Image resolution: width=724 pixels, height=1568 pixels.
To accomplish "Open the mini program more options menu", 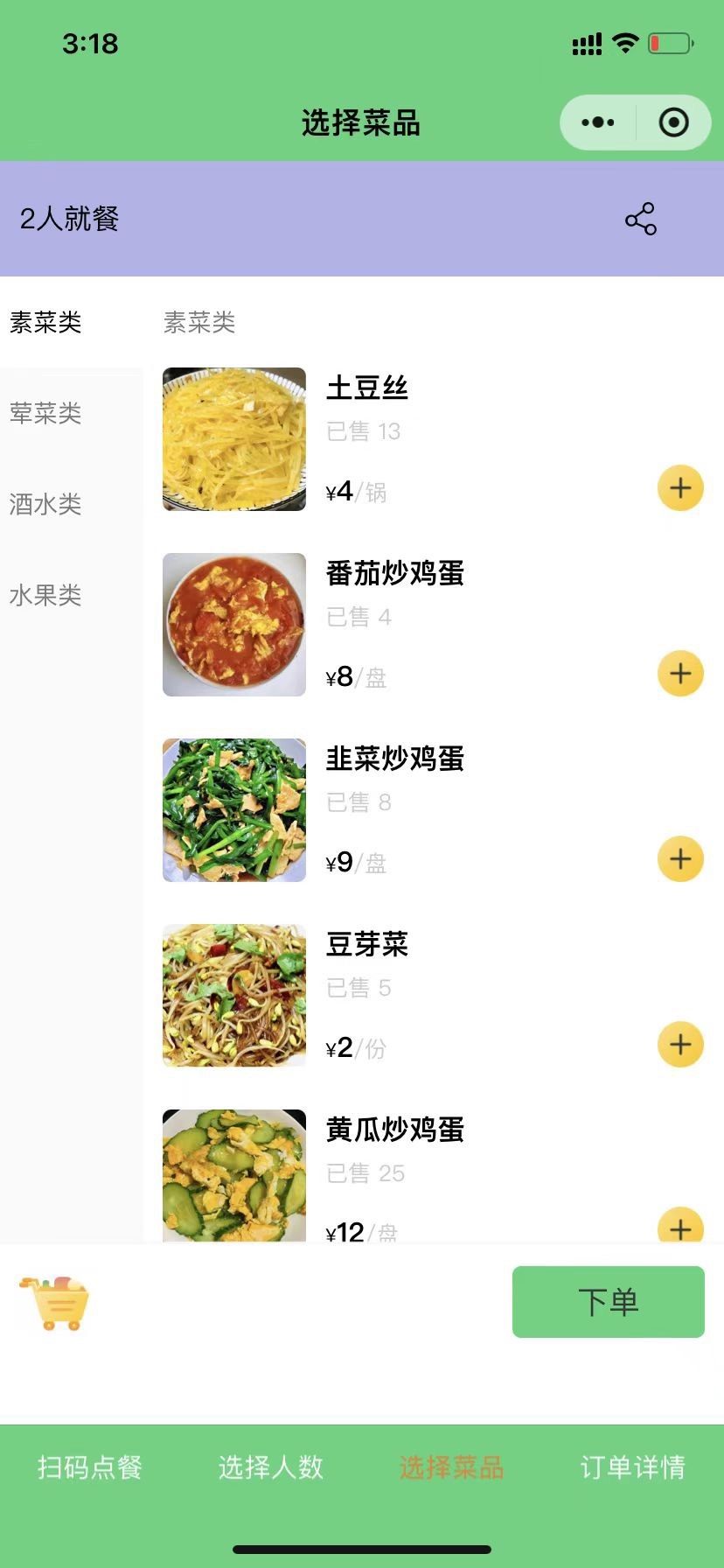I will pyautogui.click(x=598, y=122).
